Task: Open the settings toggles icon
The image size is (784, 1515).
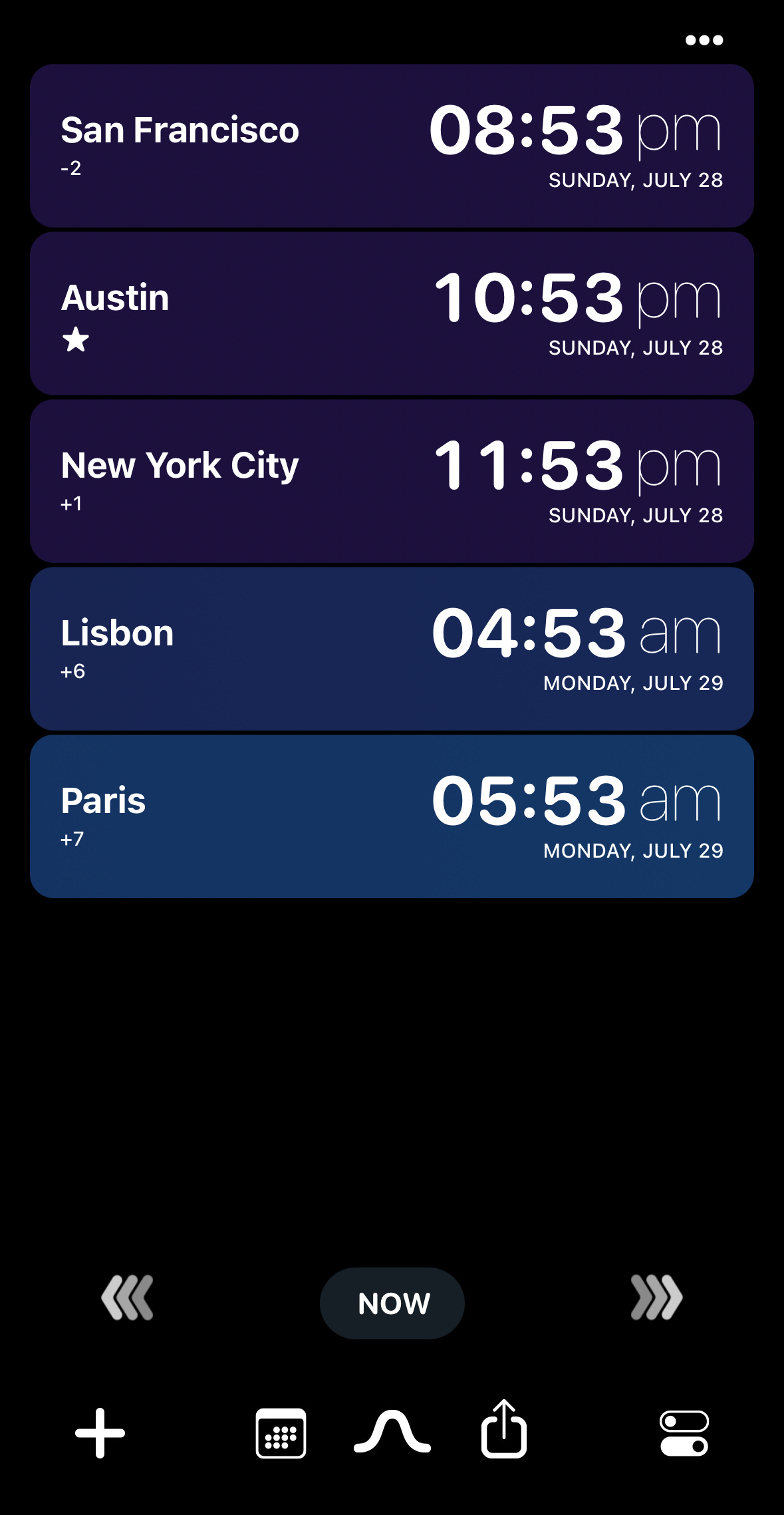Action: (x=684, y=1433)
